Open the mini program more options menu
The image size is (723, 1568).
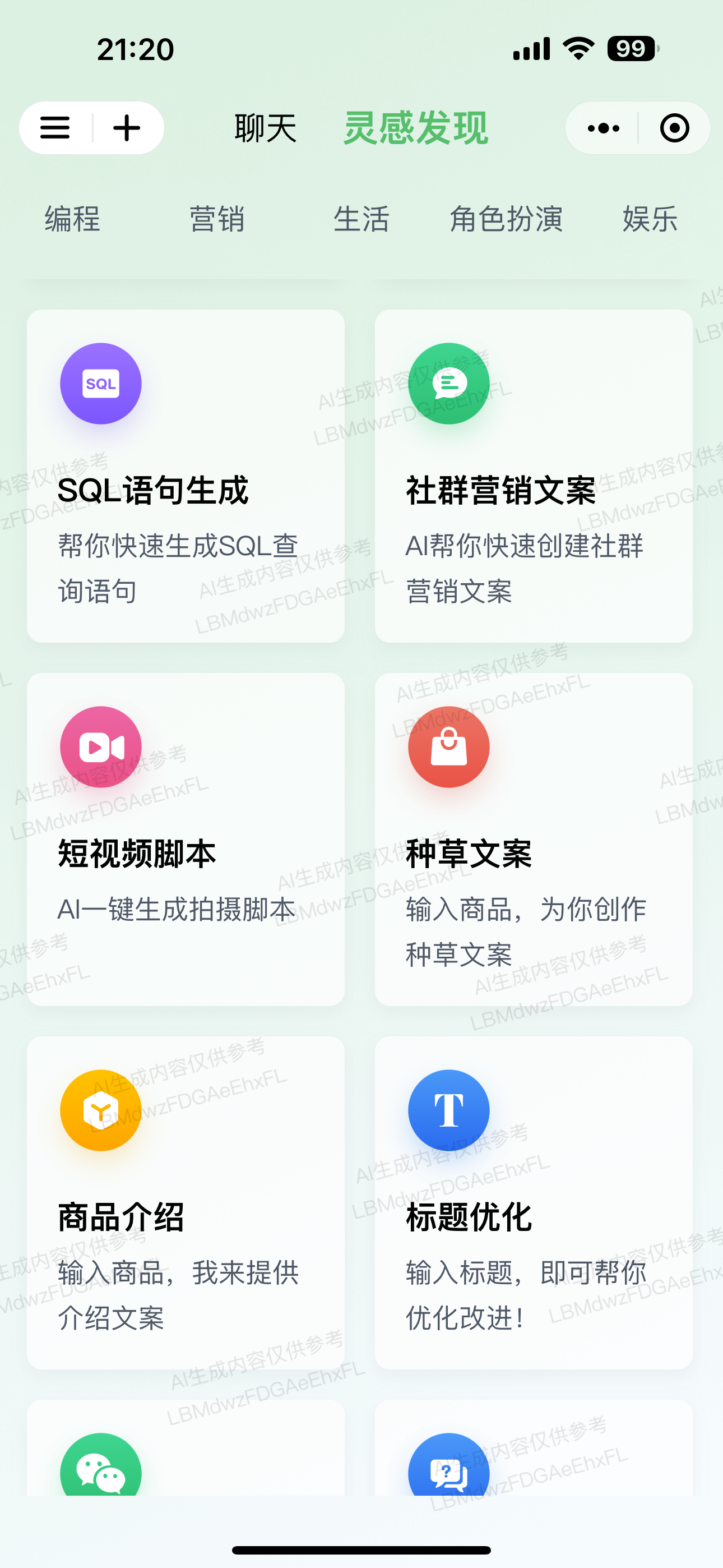coord(603,128)
